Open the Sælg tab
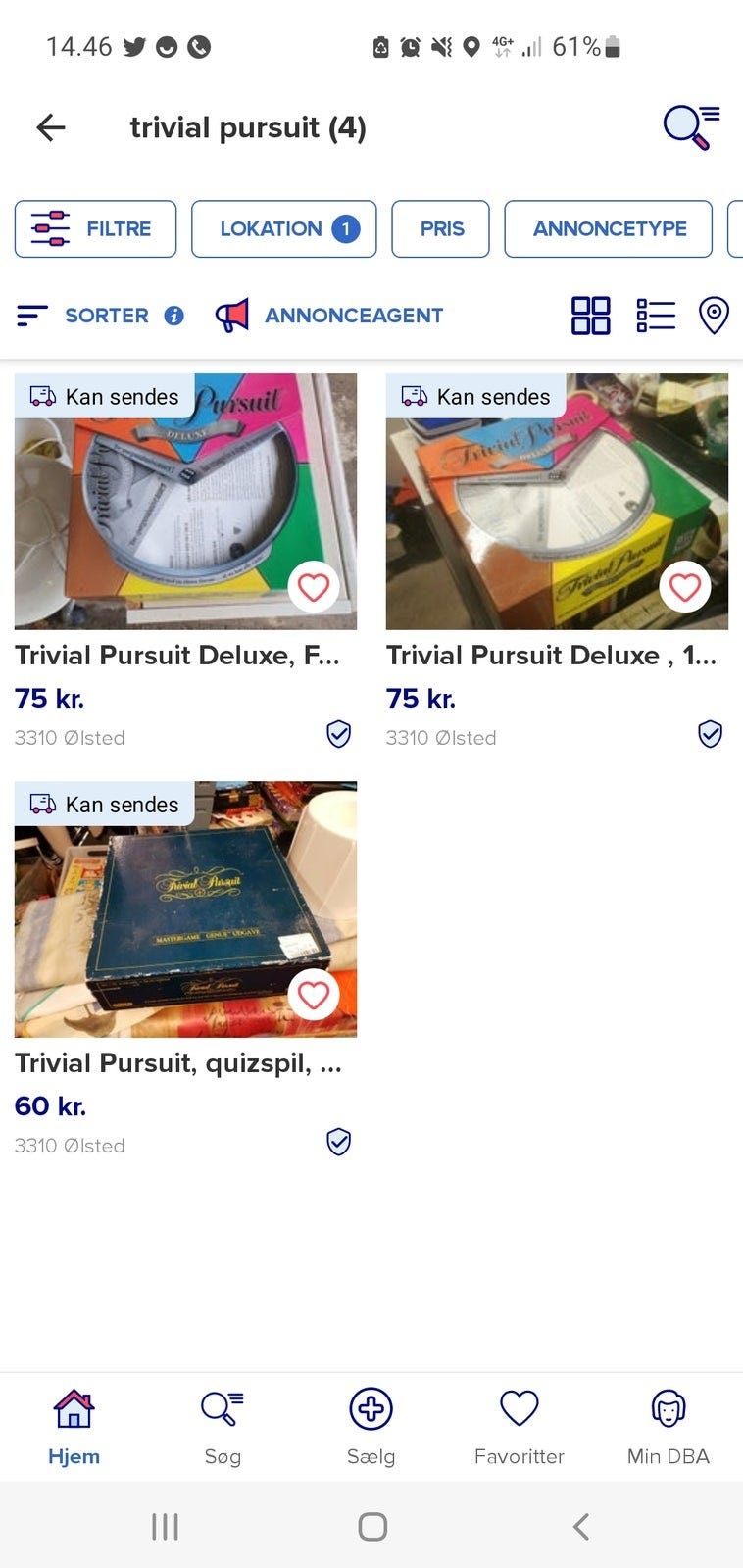This screenshot has height=1568, width=743. 371,1426
